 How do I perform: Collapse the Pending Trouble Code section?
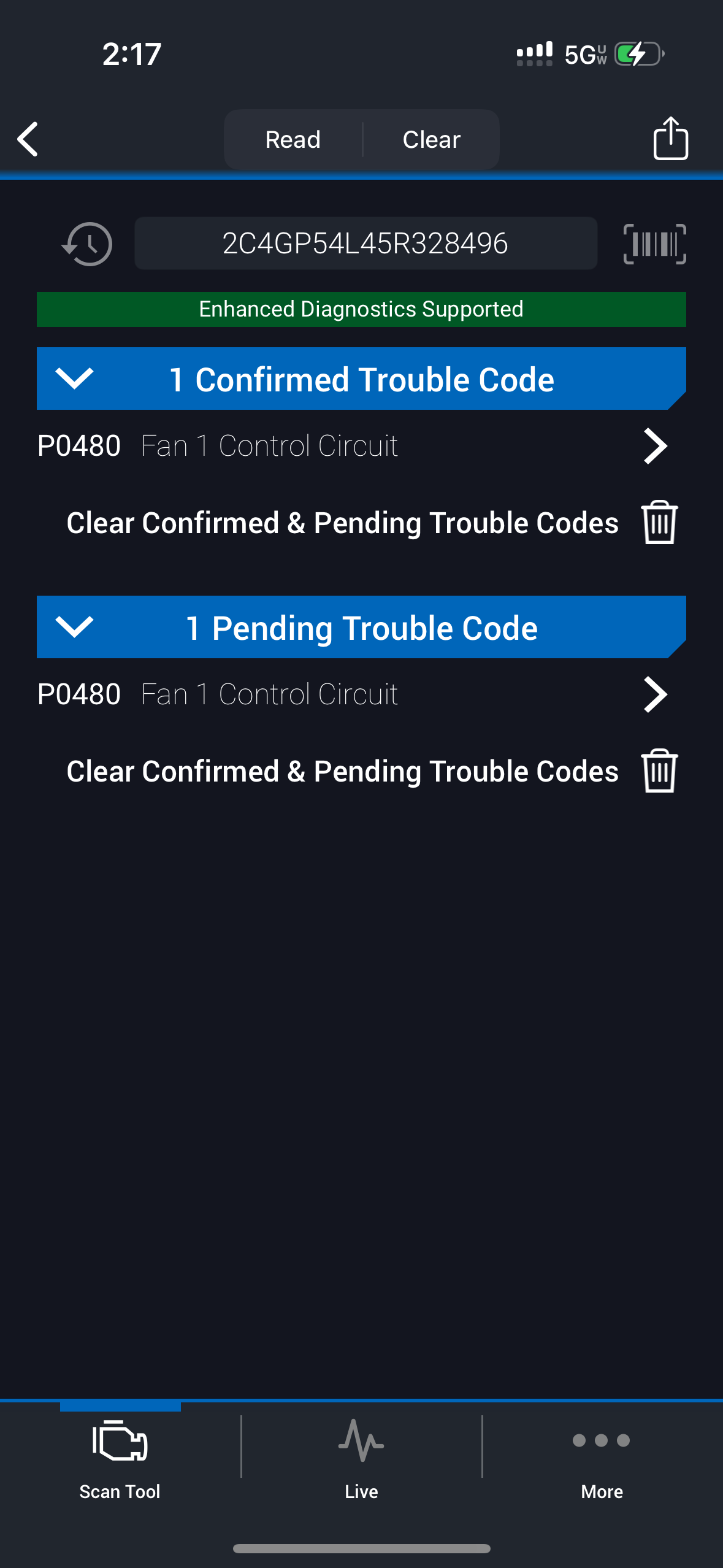point(74,627)
